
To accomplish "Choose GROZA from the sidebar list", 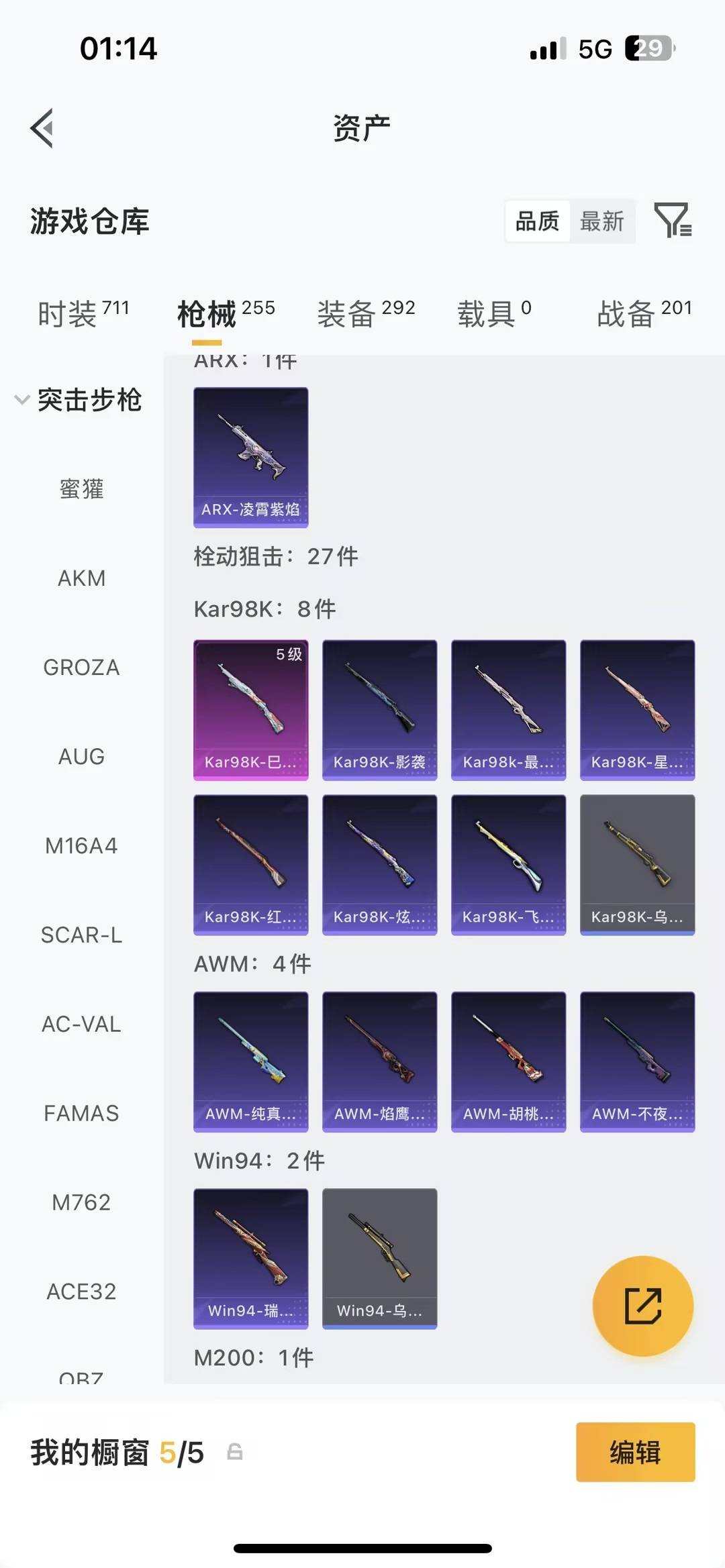I will coord(81,667).
